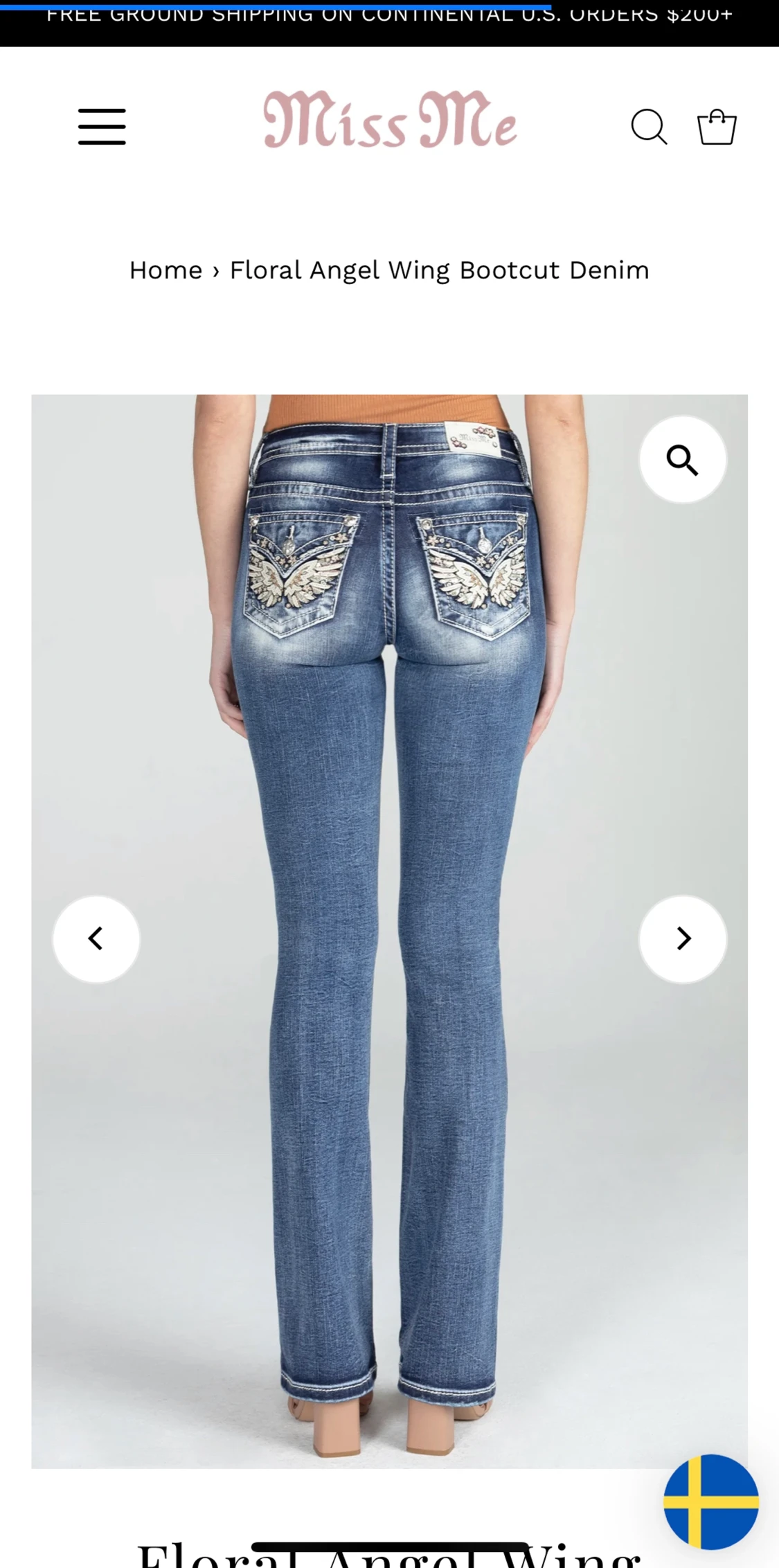Image resolution: width=779 pixels, height=1568 pixels.
Task: Zoom into the product image
Action: point(682,459)
